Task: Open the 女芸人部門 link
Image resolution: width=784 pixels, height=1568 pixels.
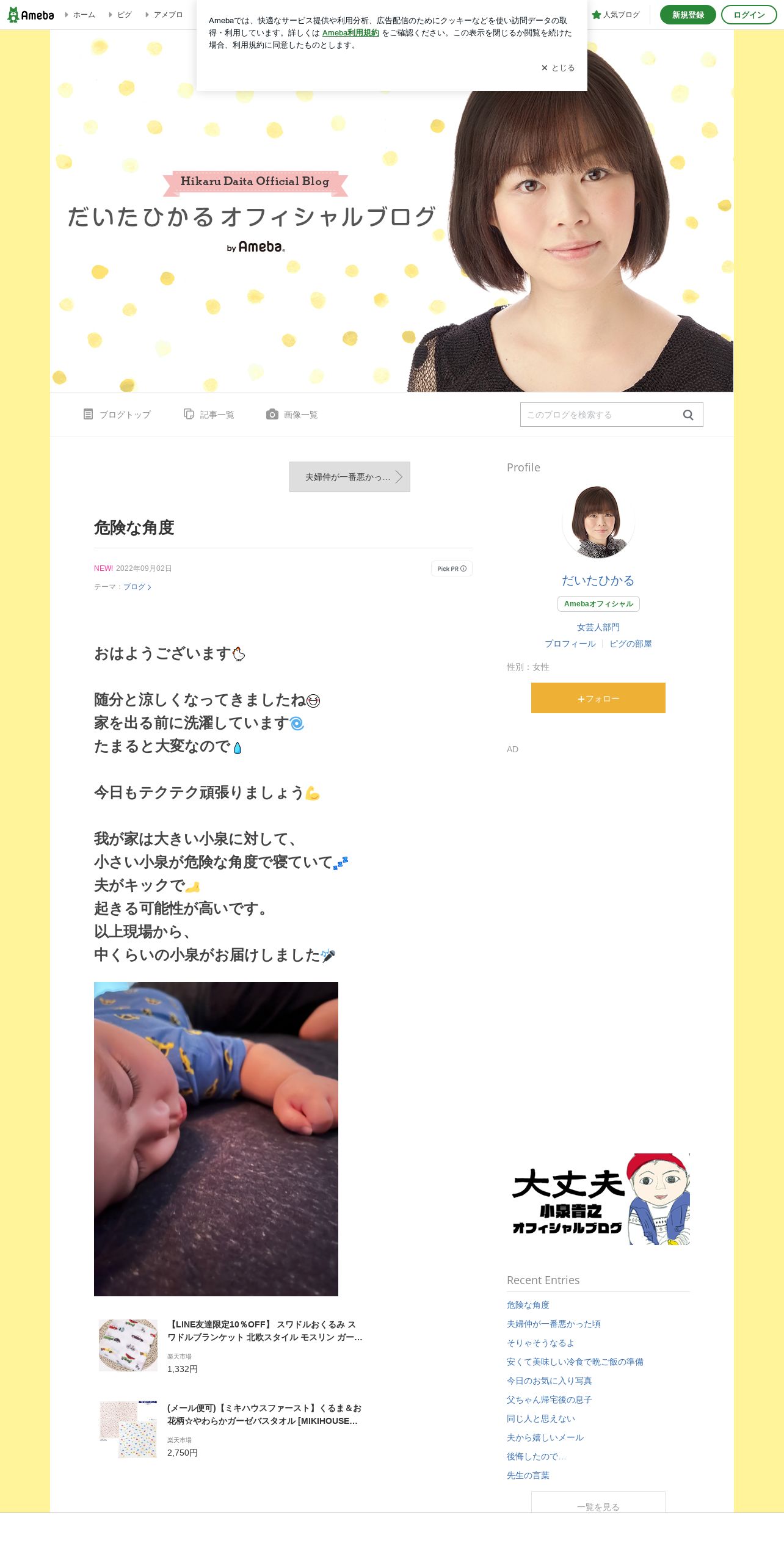Action: click(598, 627)
